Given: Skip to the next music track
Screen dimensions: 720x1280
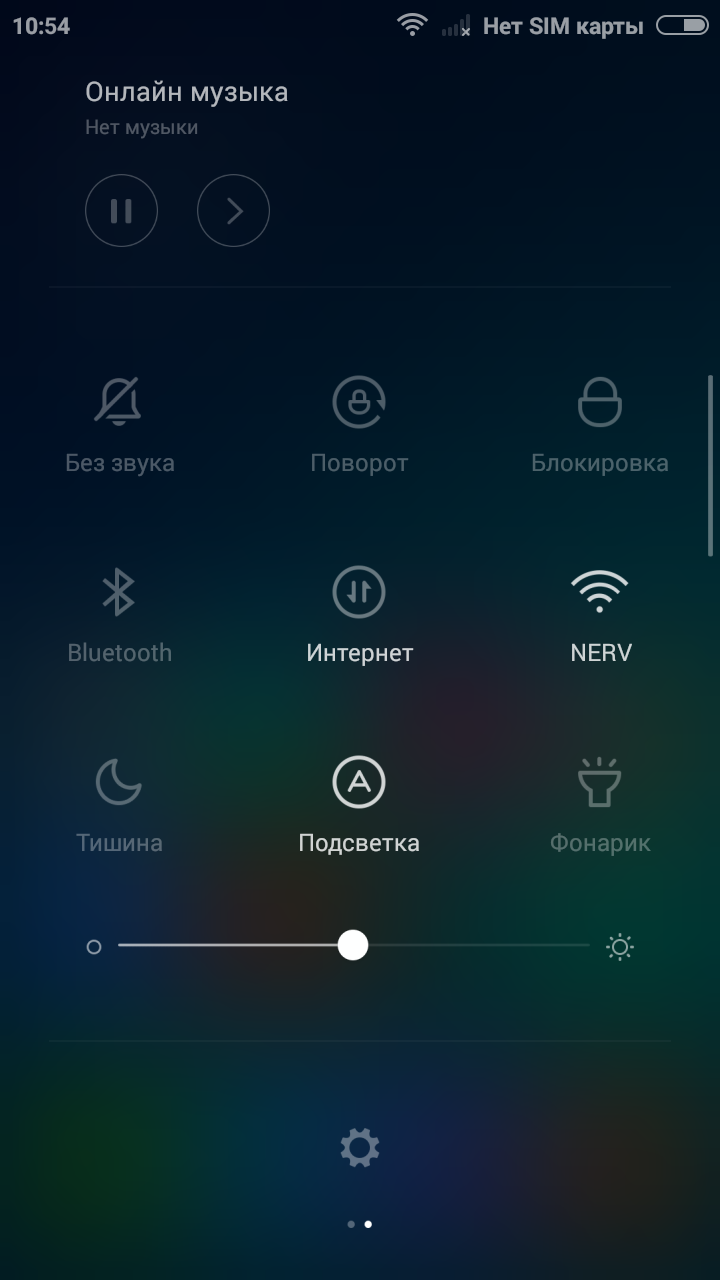Looking at the screenshot, I should pos(233,210).
